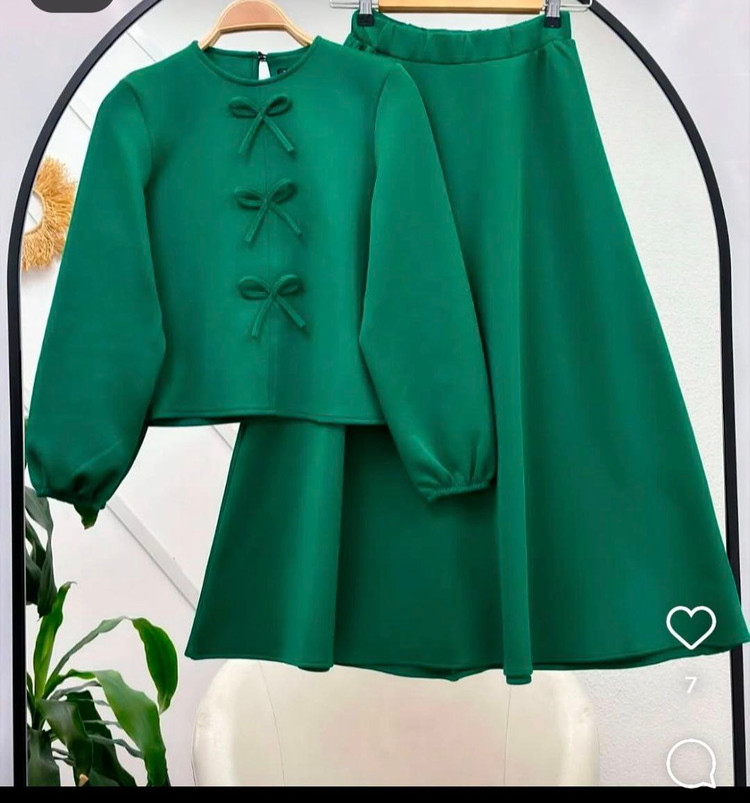
Task: Like this green outfit post
Action: [x=691, y=627]
